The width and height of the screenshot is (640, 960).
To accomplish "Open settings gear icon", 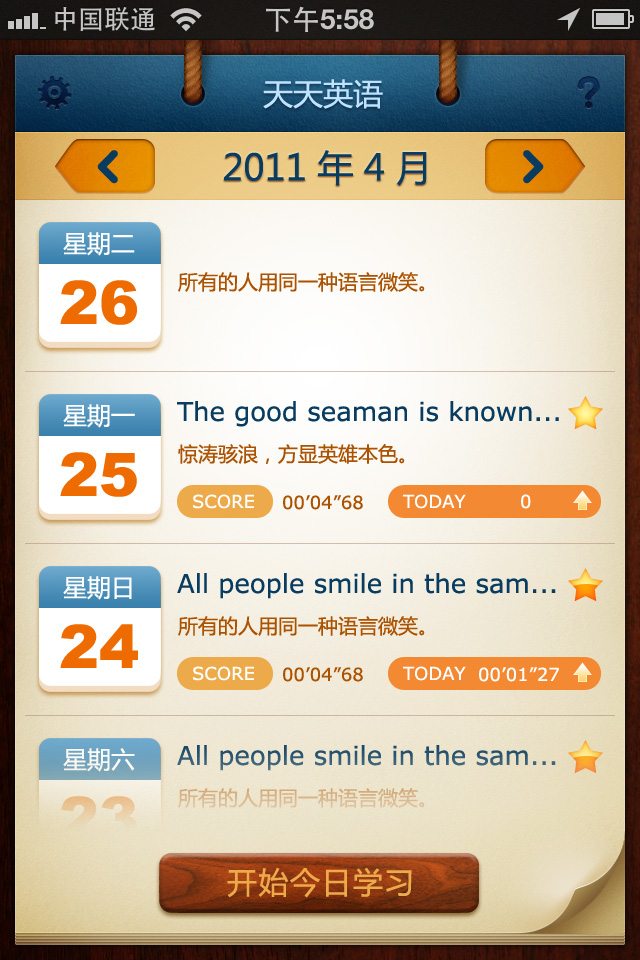I will [54, 93].
